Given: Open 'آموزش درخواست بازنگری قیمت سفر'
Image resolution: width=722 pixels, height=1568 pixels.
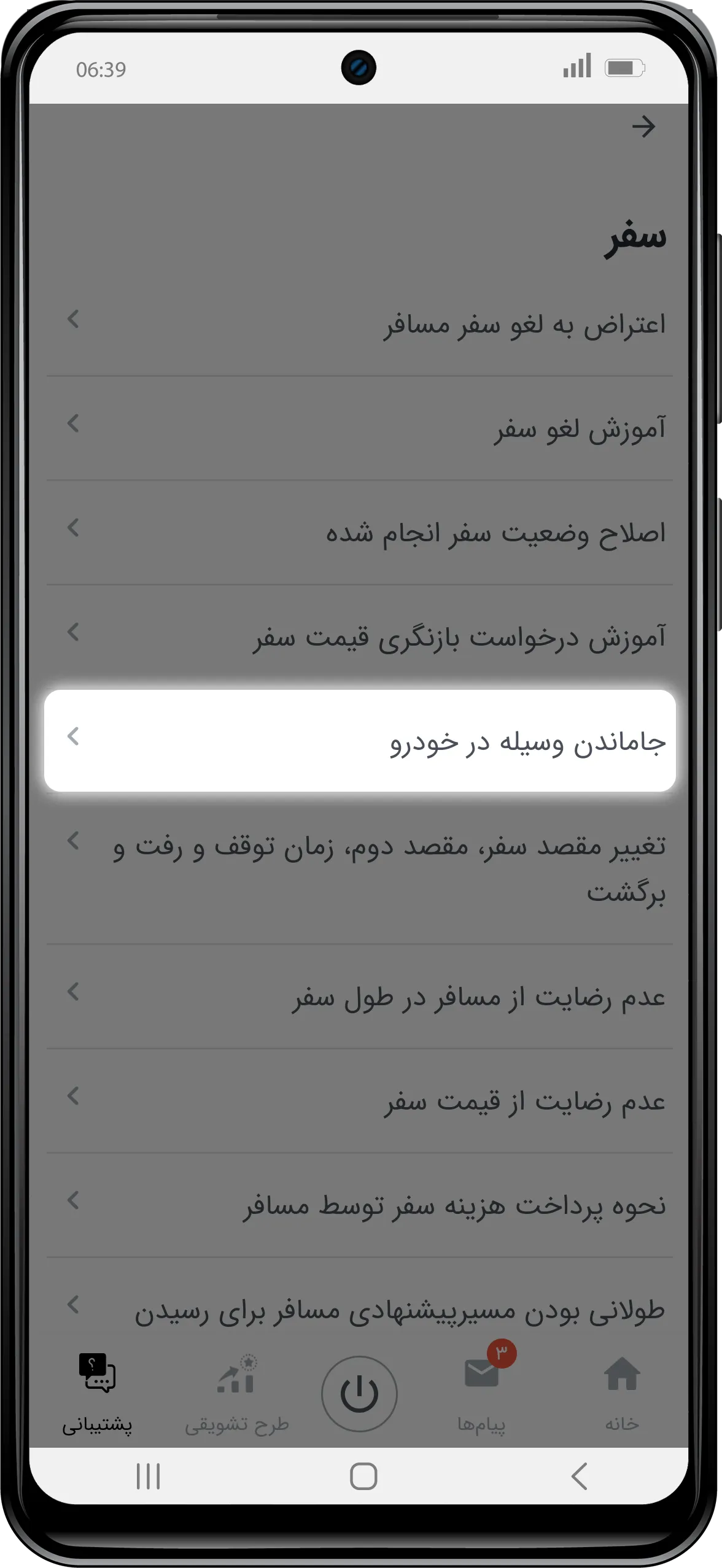Looking at the screenshot, I should 360,637.
